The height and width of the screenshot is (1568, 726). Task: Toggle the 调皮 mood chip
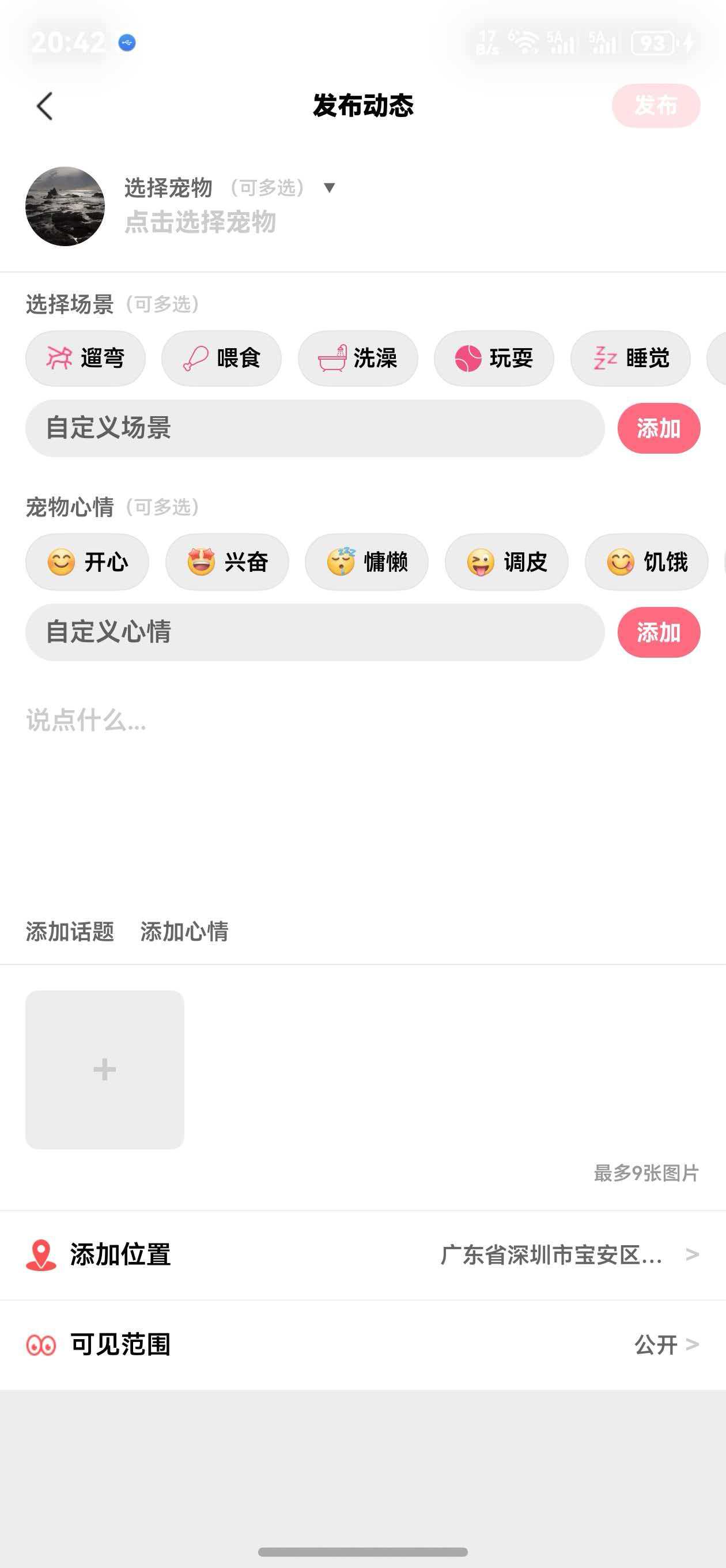[x=506, y=563]
